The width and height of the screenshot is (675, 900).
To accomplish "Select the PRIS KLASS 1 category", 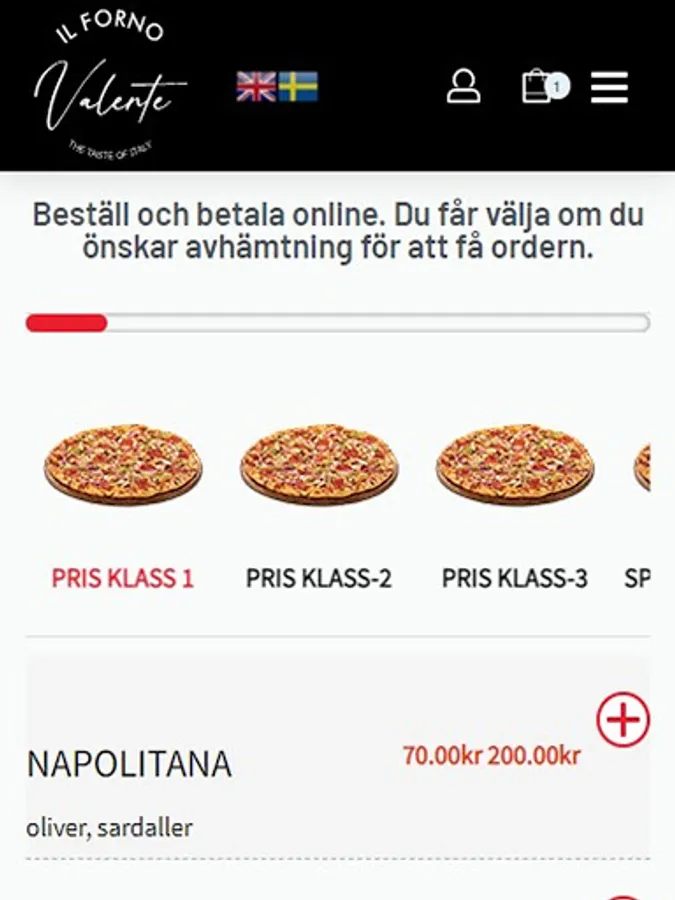I will [123, 578].
